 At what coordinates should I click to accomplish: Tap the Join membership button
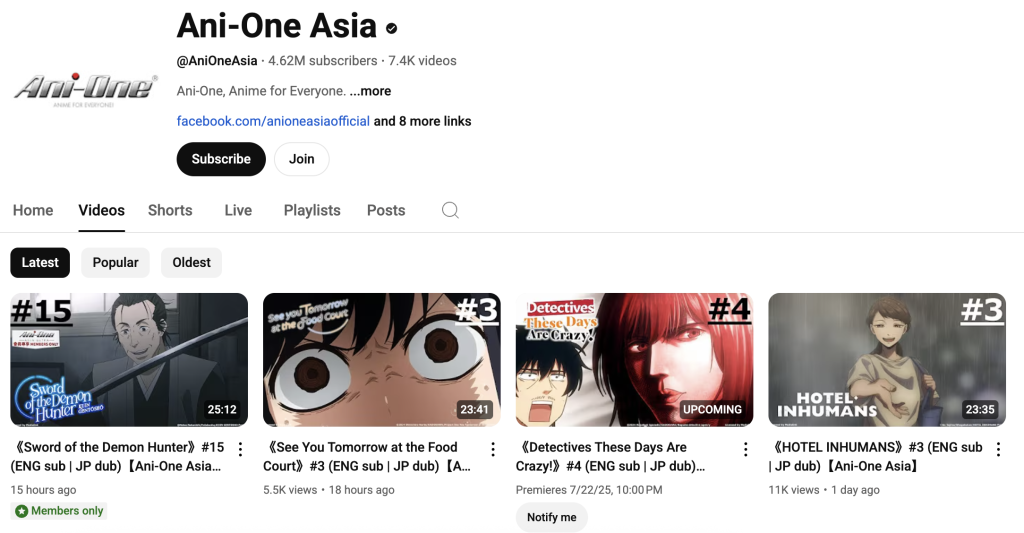[301, 159]
